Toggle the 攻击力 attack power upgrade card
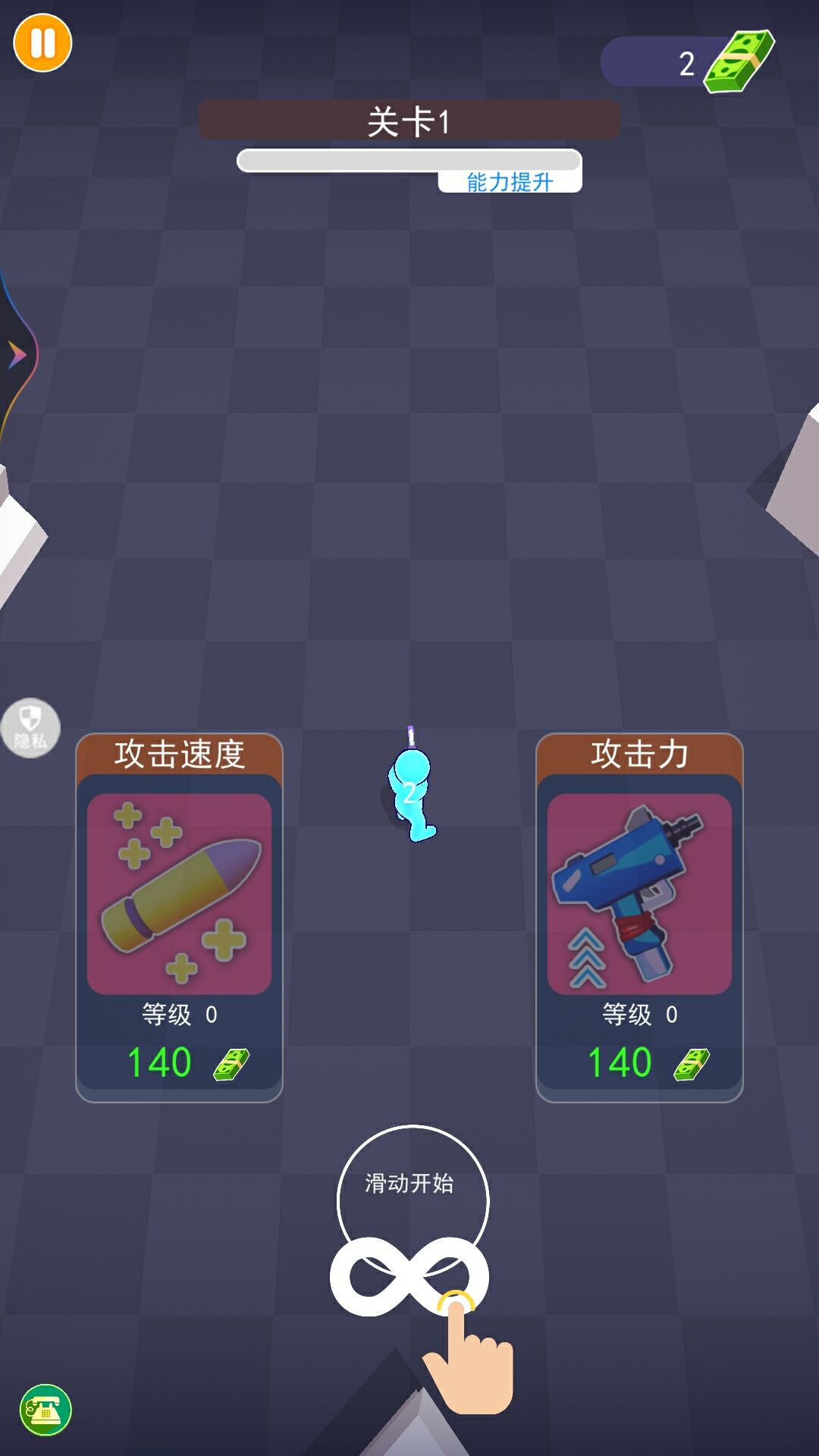Screen dimensions: 819x1456 (639, 918)
